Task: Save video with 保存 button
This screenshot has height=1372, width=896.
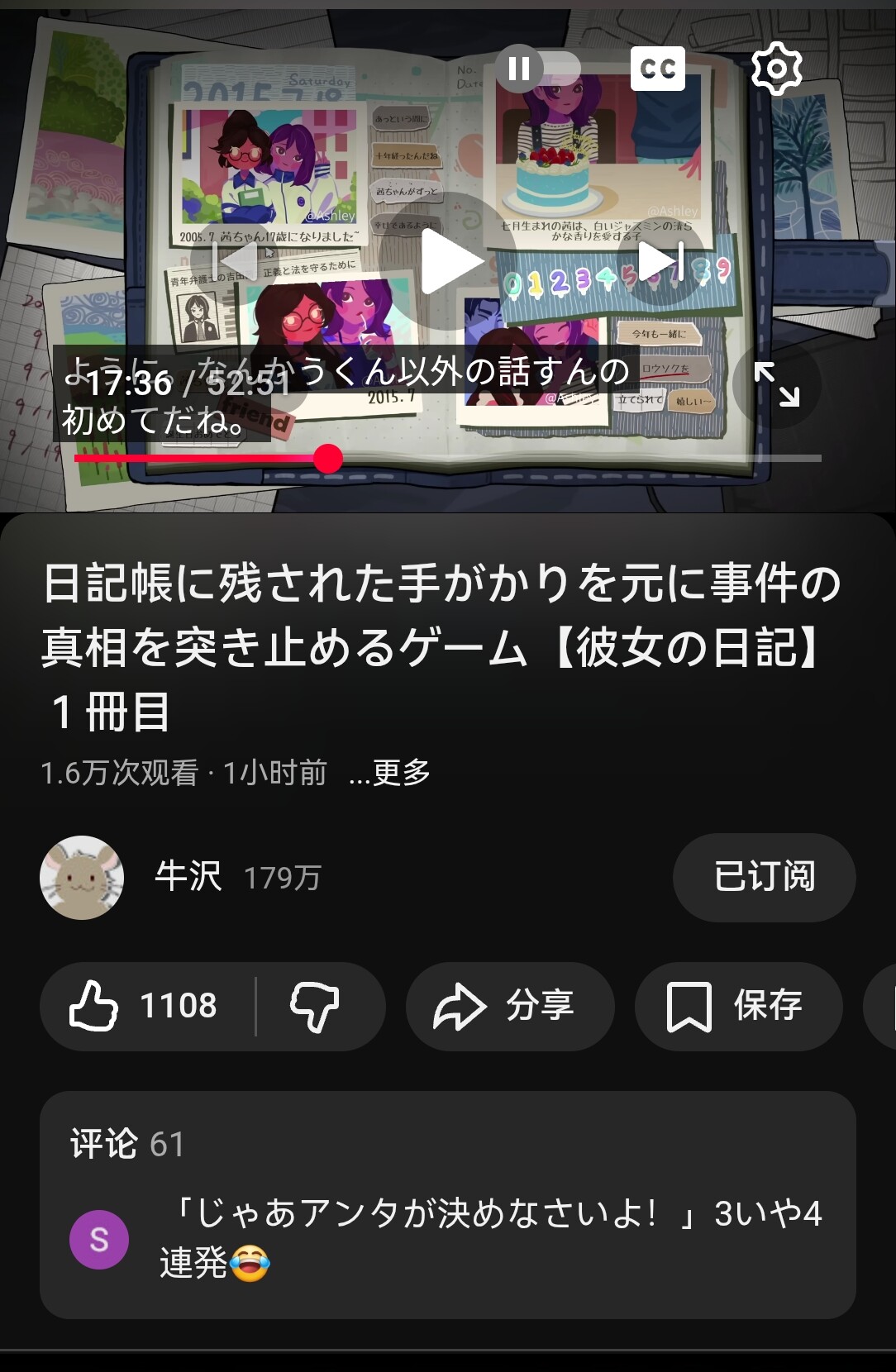Action: point(737,1006)
